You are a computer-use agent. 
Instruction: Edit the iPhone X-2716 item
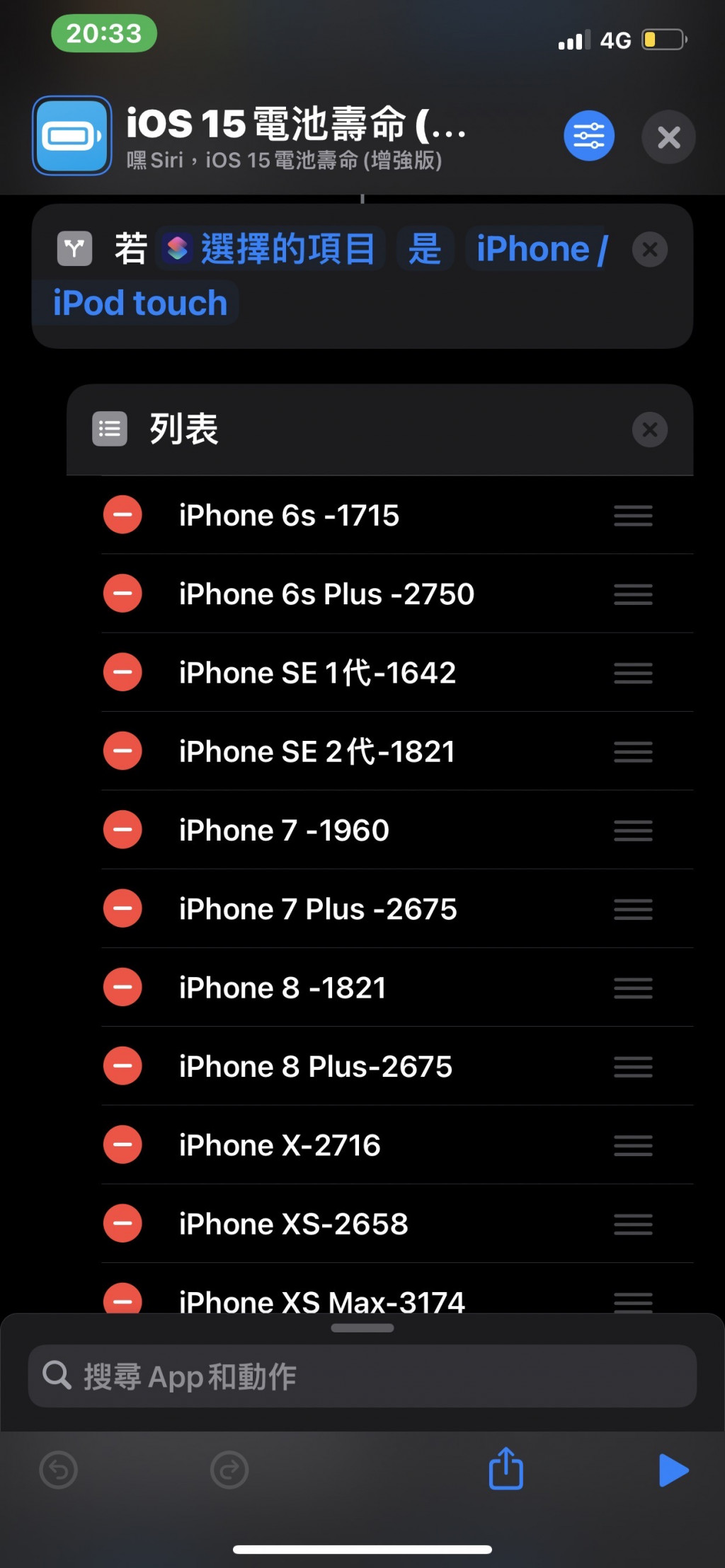pos(280,1145)
